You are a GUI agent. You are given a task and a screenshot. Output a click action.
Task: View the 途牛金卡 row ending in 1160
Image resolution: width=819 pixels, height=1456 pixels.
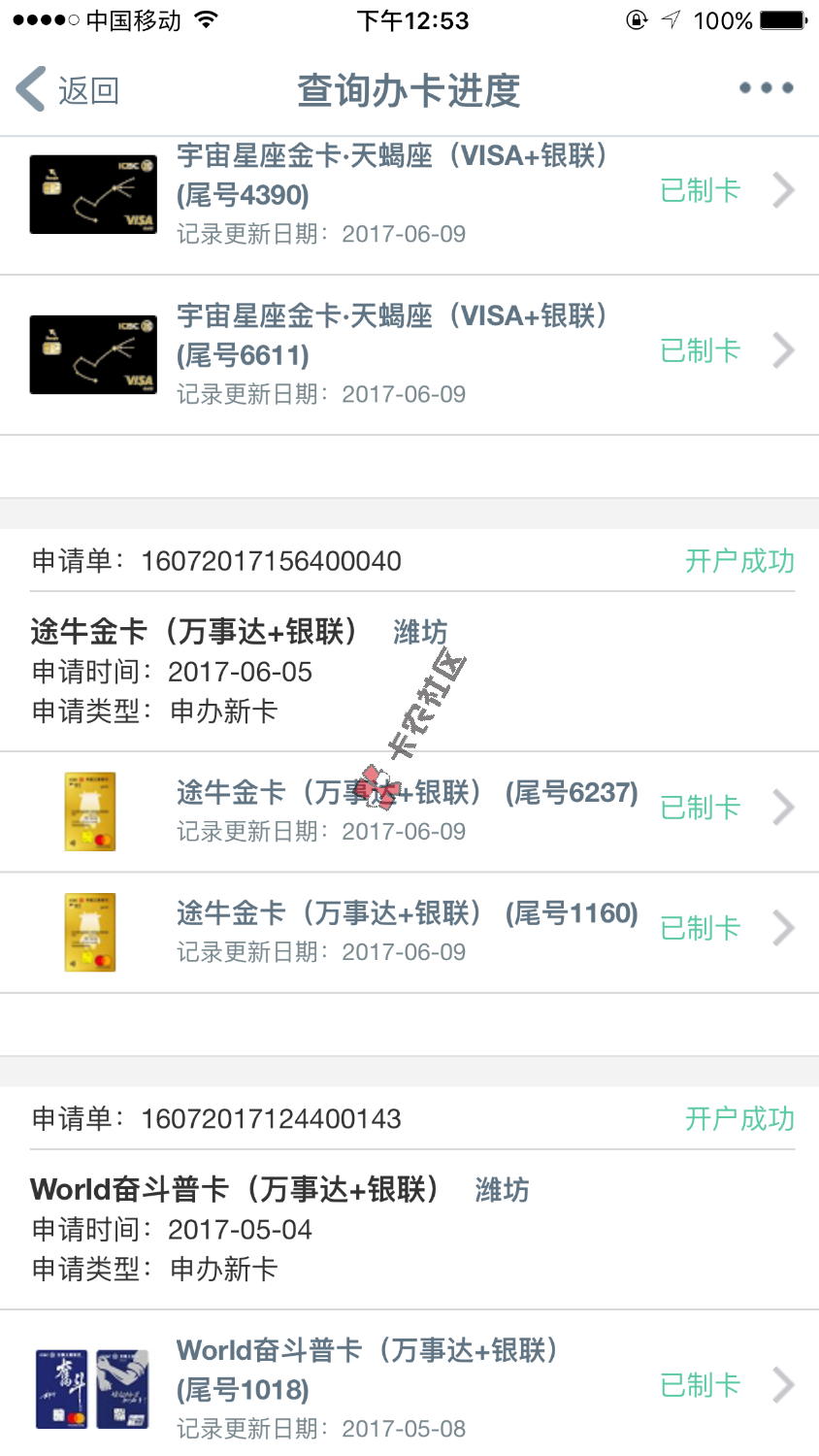pos(409,932)
